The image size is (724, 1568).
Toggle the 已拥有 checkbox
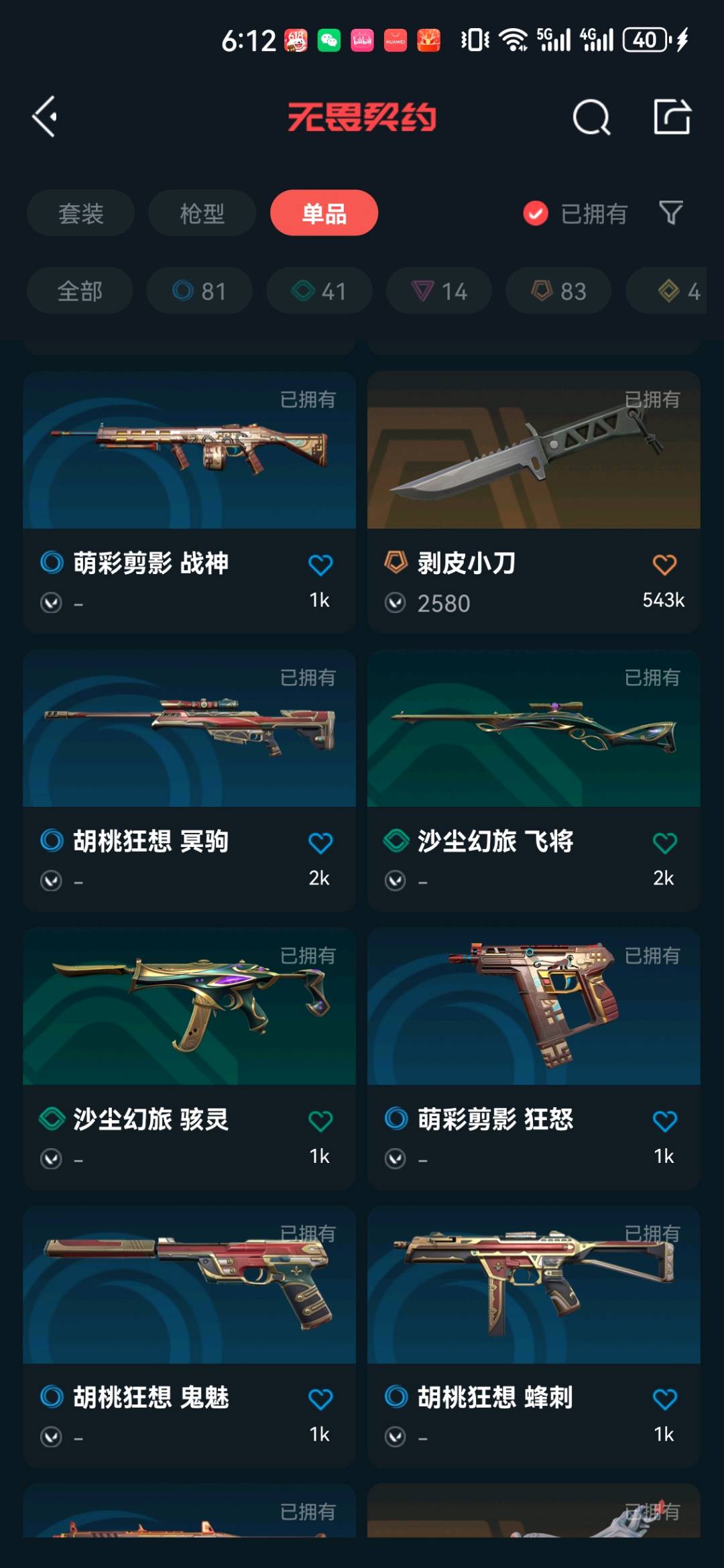pos(536,214)
